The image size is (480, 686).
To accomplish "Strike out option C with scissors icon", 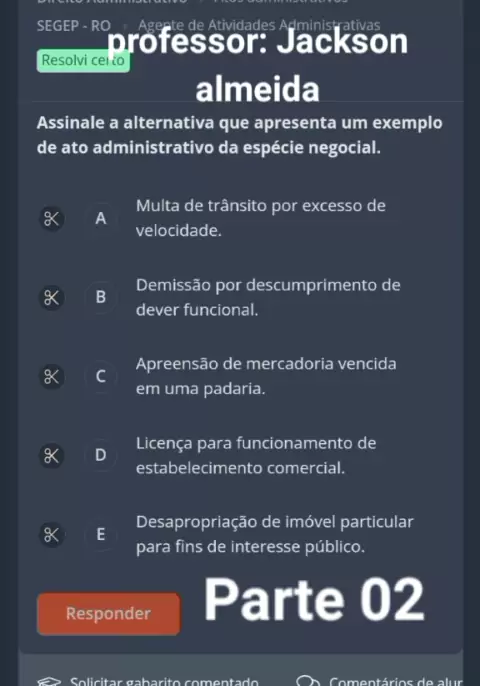I will pos(52,376).
